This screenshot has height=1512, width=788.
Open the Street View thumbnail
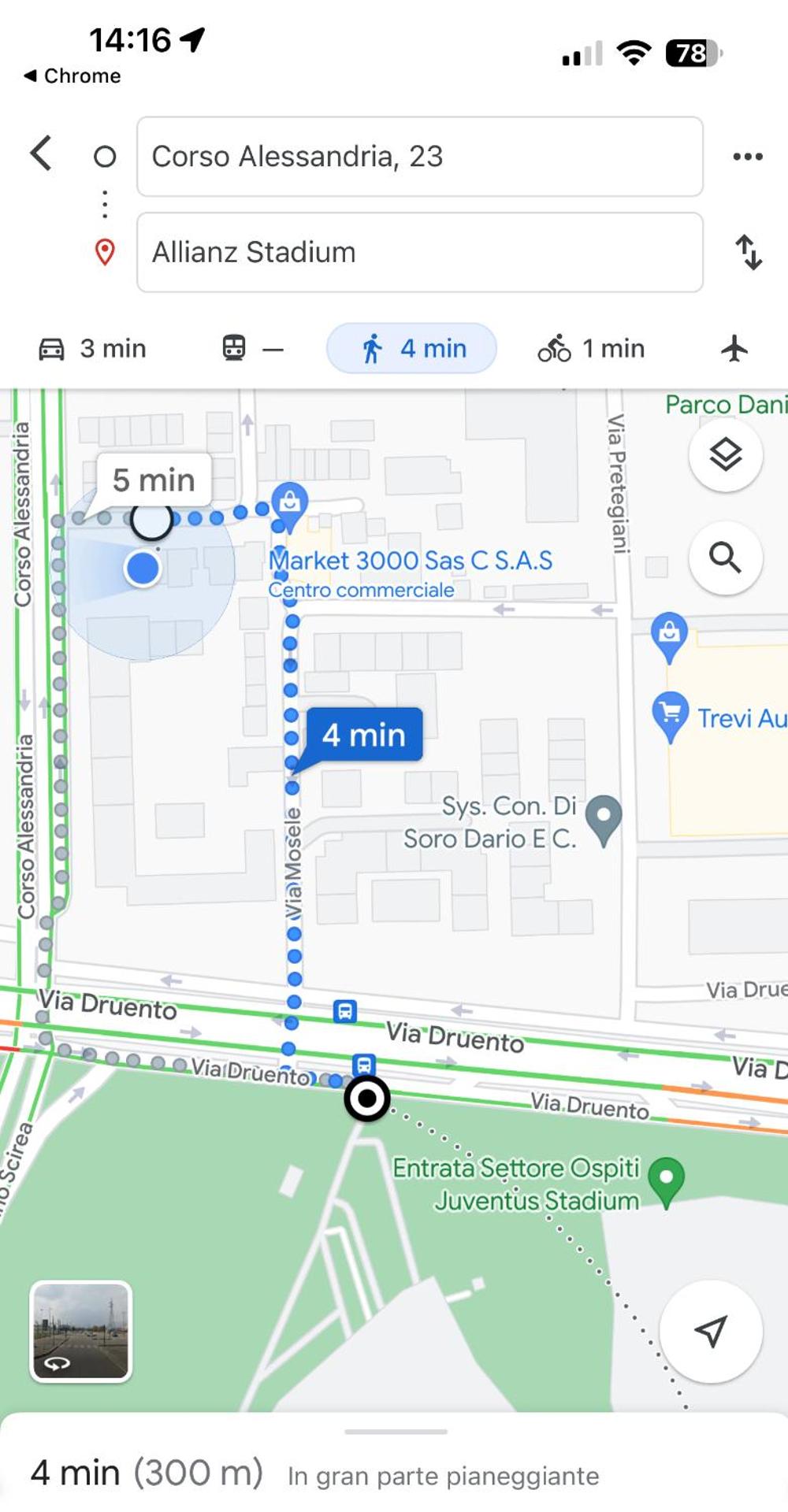80,1332
